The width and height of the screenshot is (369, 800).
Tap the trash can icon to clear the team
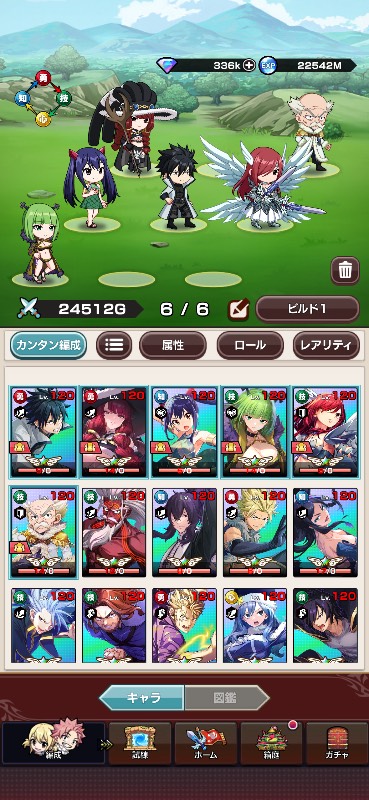(345, 270)
